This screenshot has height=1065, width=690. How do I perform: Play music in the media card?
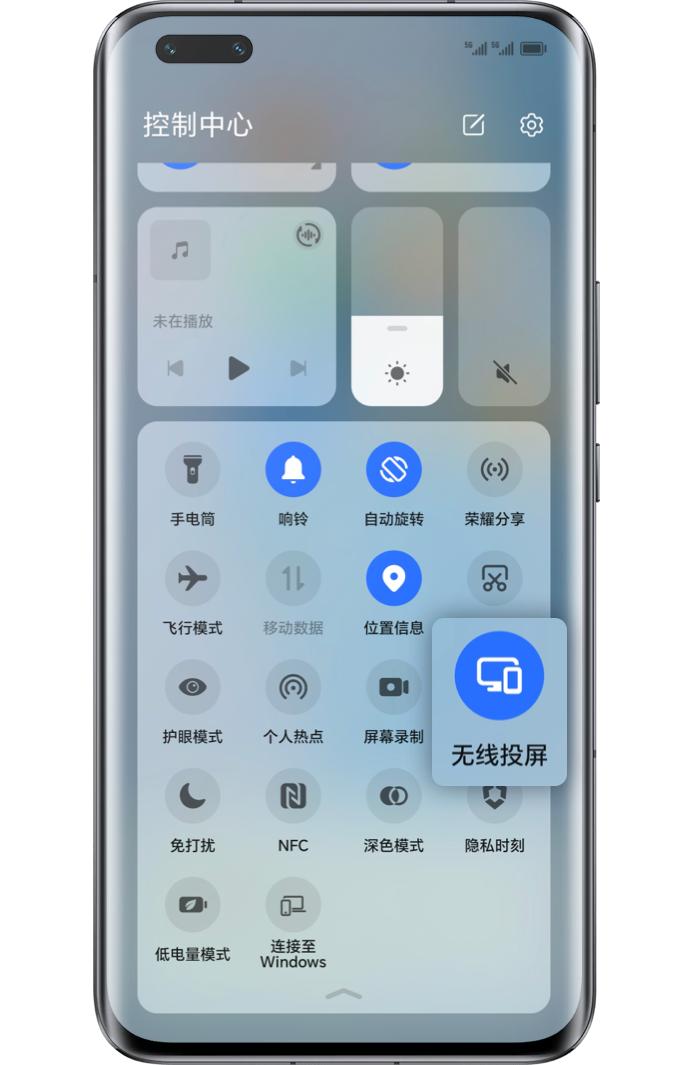click(x=238, y=368)
